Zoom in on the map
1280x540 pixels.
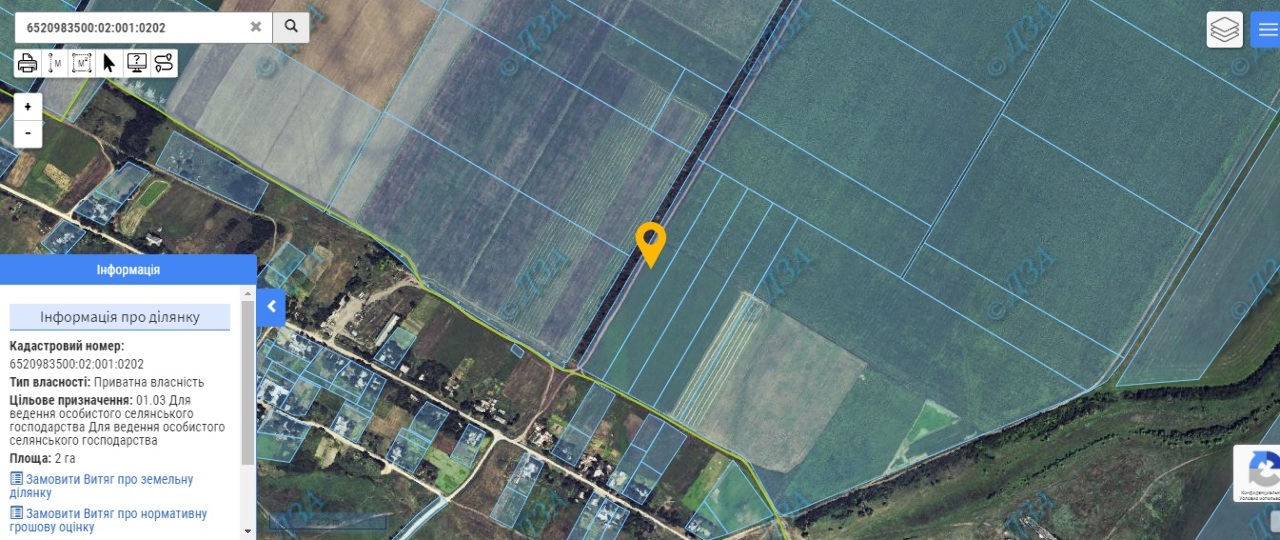pyautogui.click(x=28, y=106)
